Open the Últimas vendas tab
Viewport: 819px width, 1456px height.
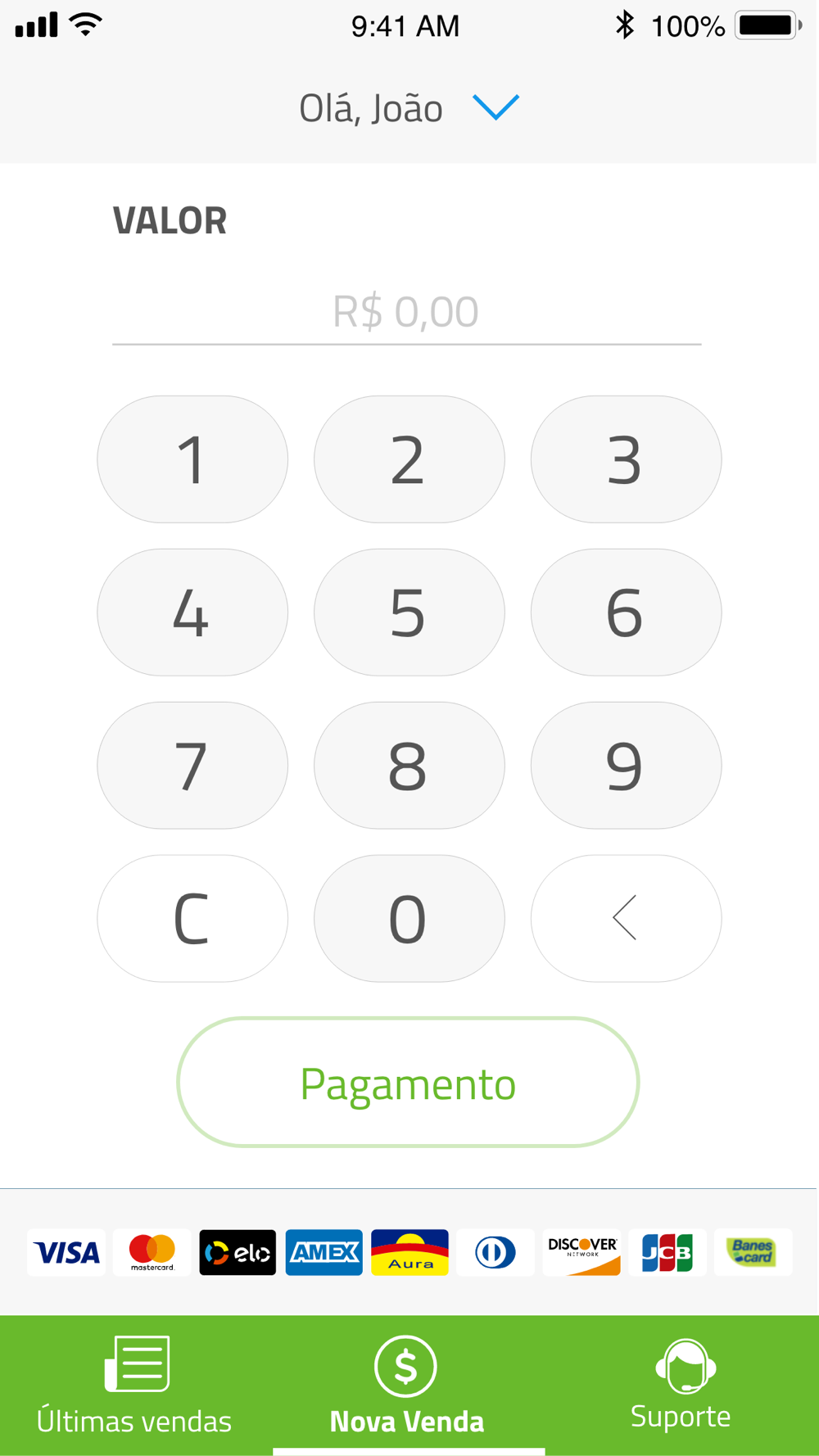(135, 1386)
